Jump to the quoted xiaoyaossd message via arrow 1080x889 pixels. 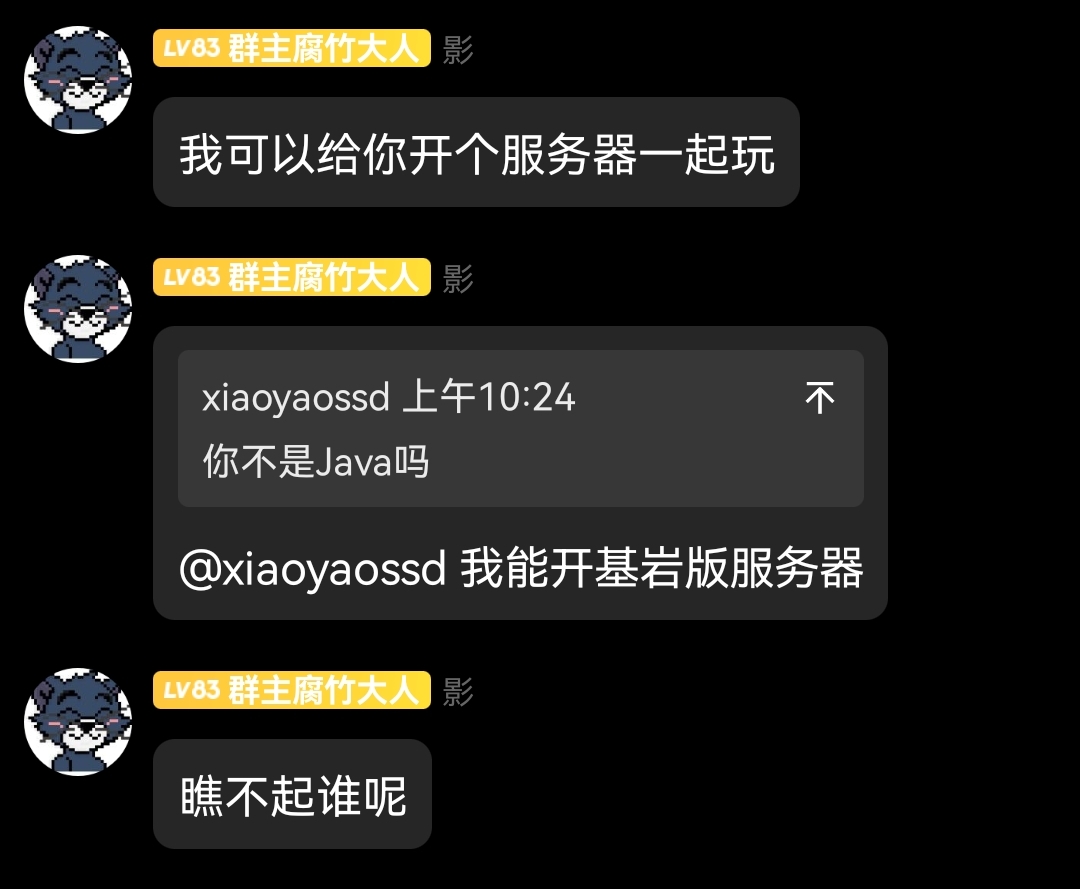click(820, 399)
